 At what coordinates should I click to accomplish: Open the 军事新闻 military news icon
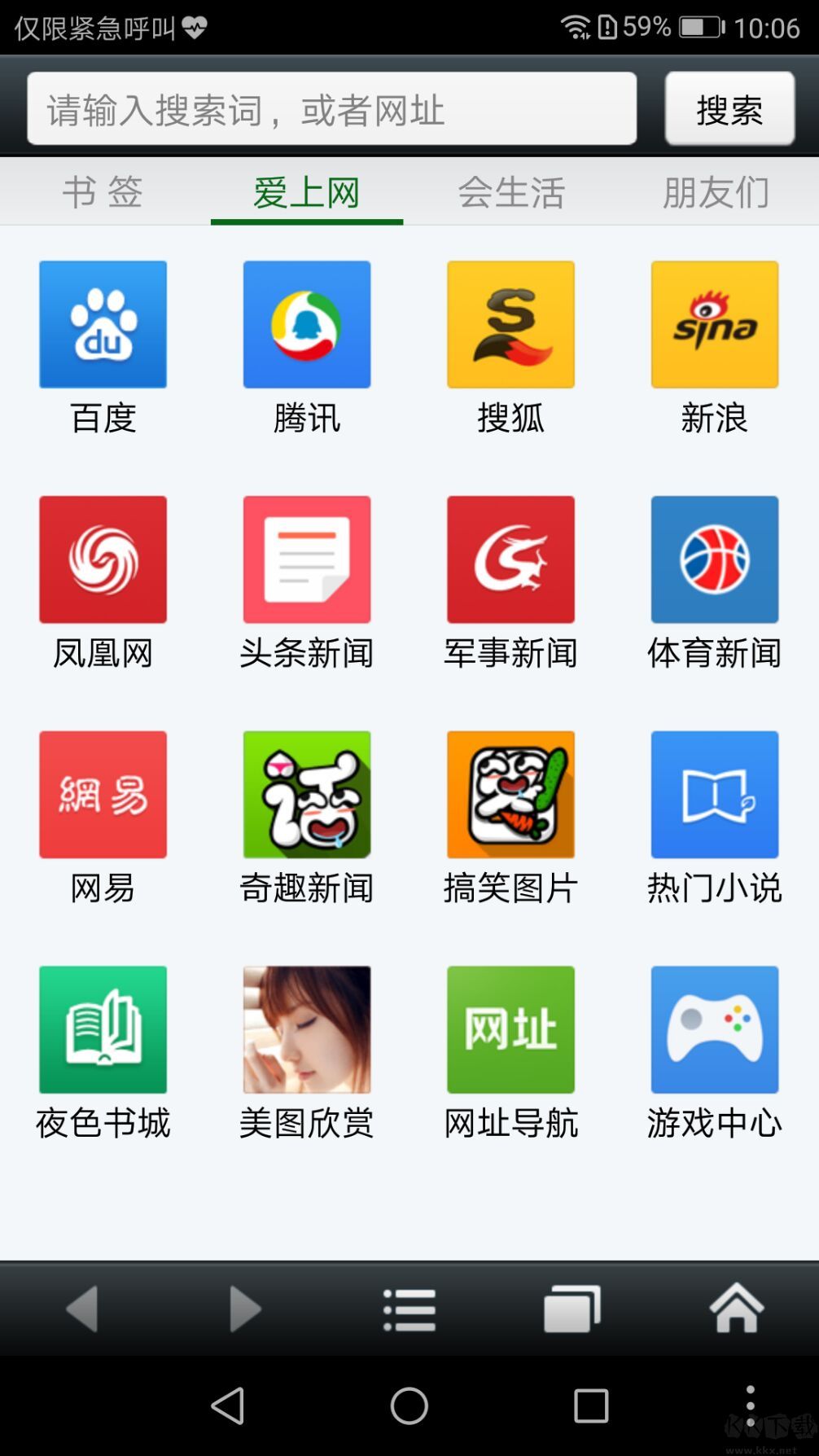coord(510,559)
